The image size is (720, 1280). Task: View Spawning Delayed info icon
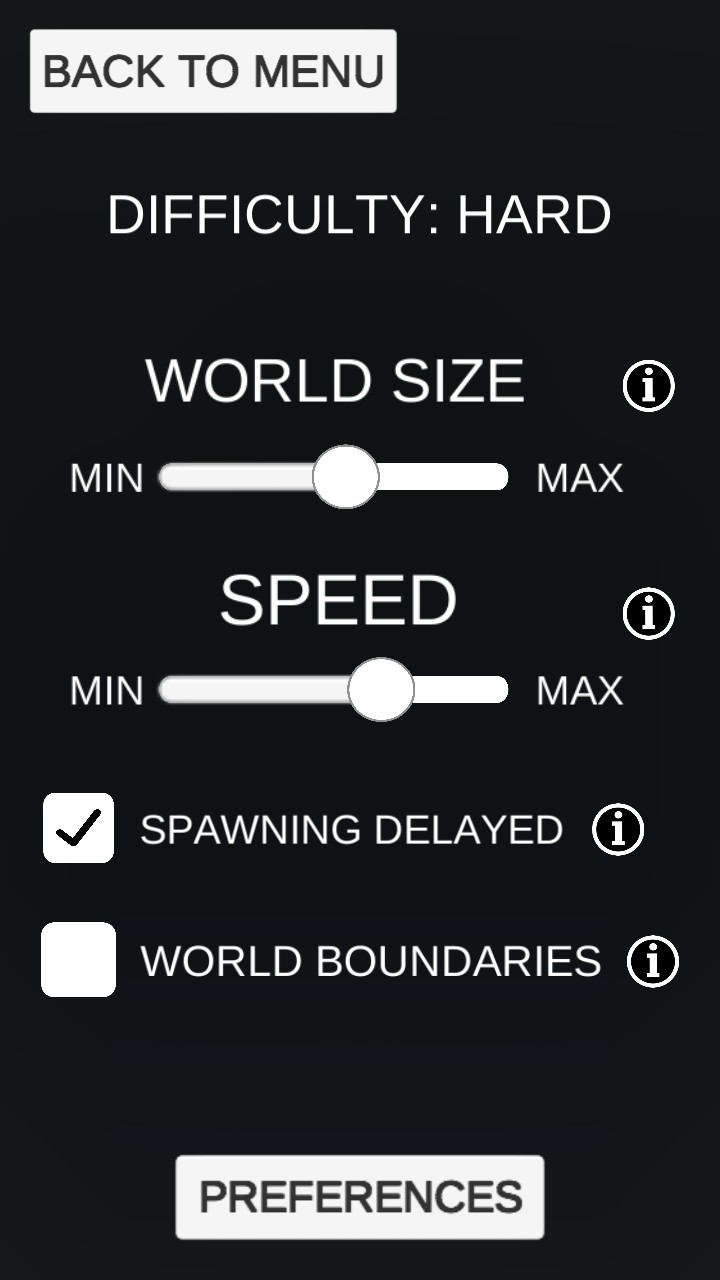click(618, 829)
